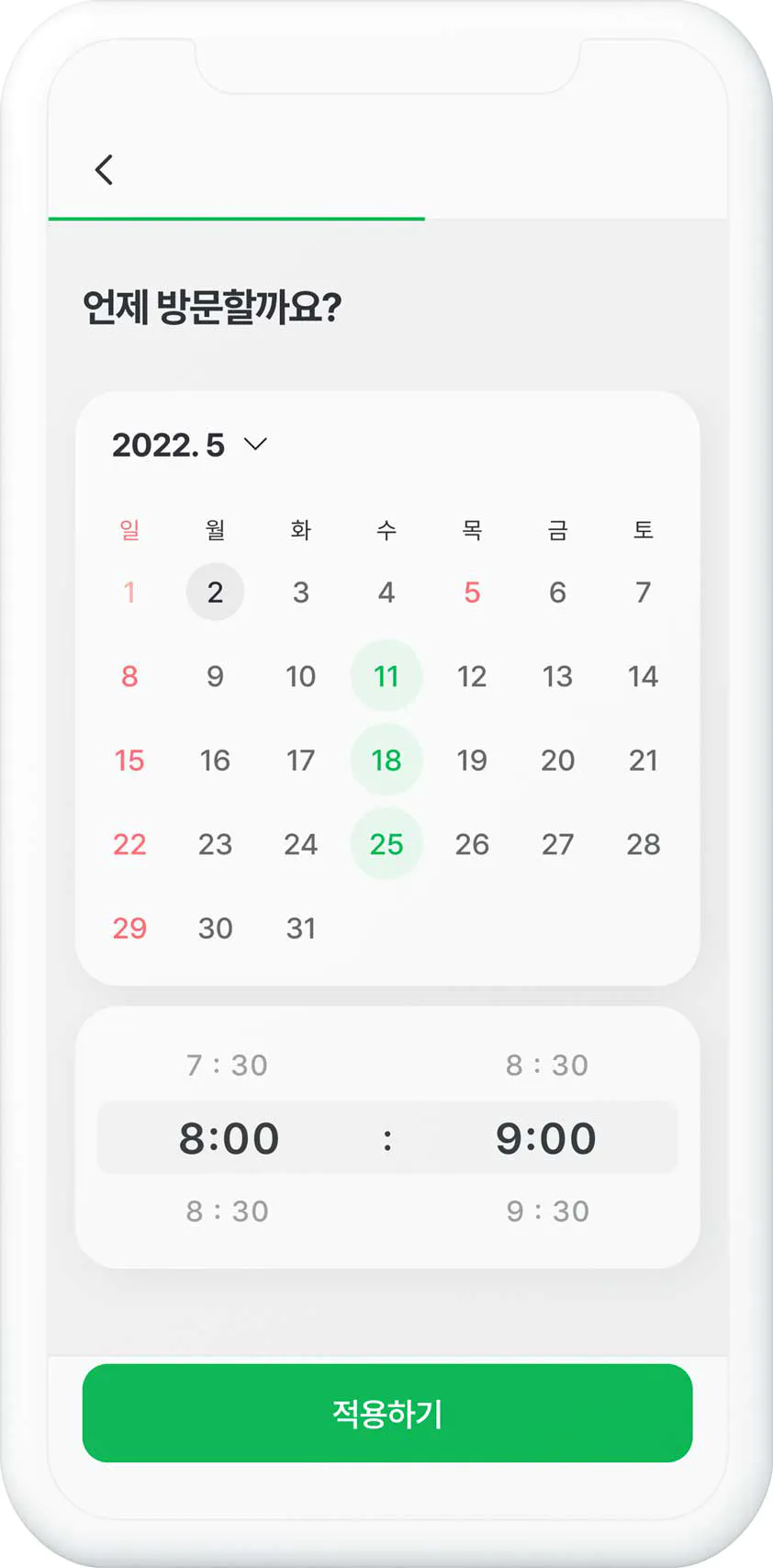Select May 18 on the calendar
This screenshot has height=1568, width=773.
tap(386, 760)
